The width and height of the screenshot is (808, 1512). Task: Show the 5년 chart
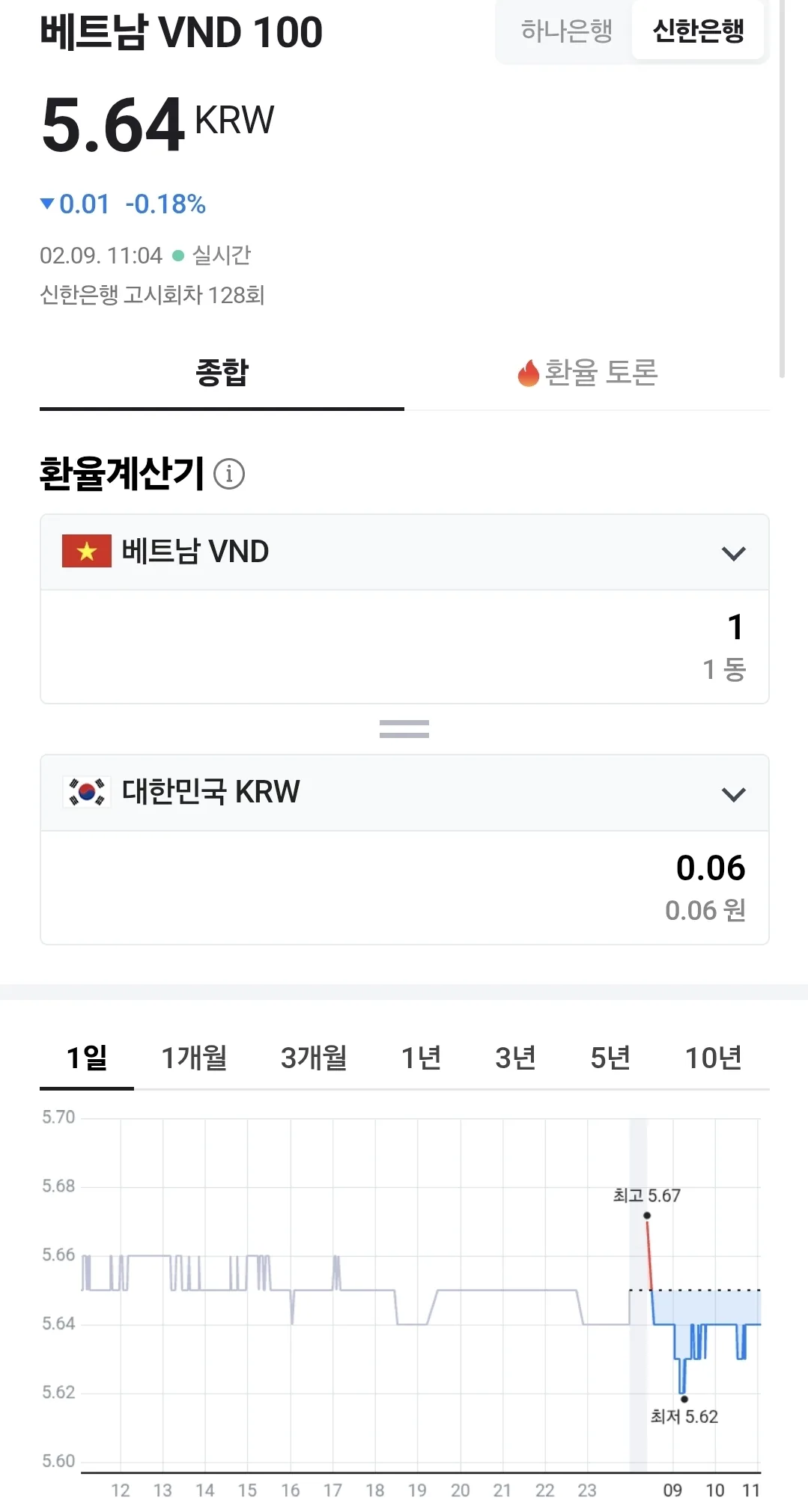(610, 1058)
